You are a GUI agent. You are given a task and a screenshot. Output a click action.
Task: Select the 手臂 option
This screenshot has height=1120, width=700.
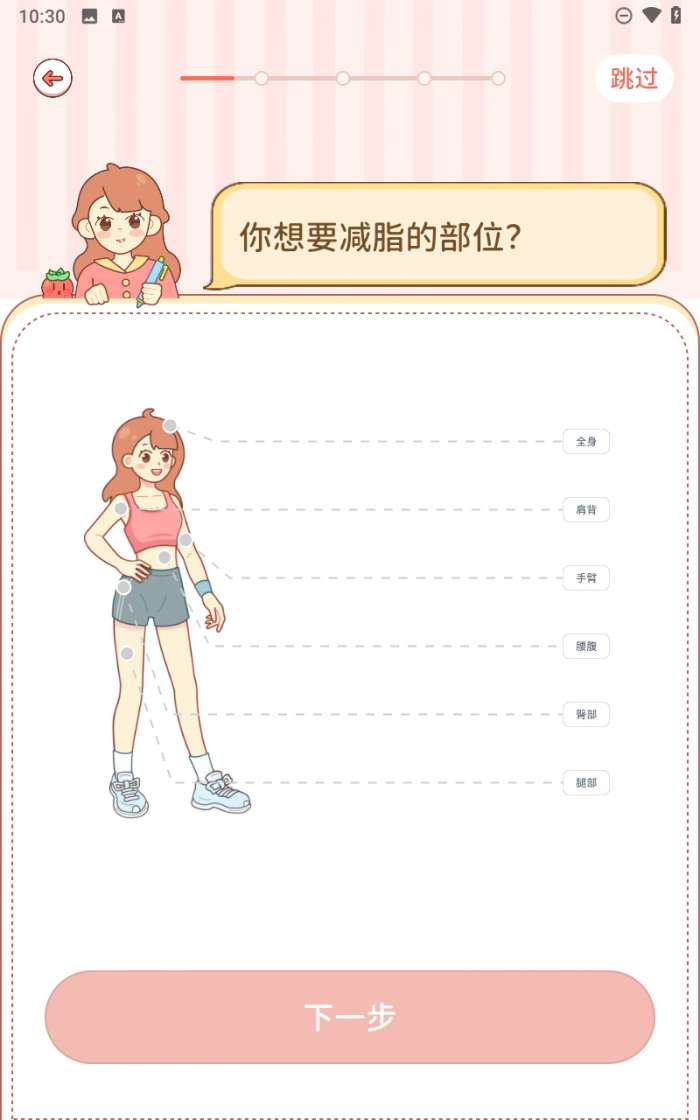pos(586,578)
